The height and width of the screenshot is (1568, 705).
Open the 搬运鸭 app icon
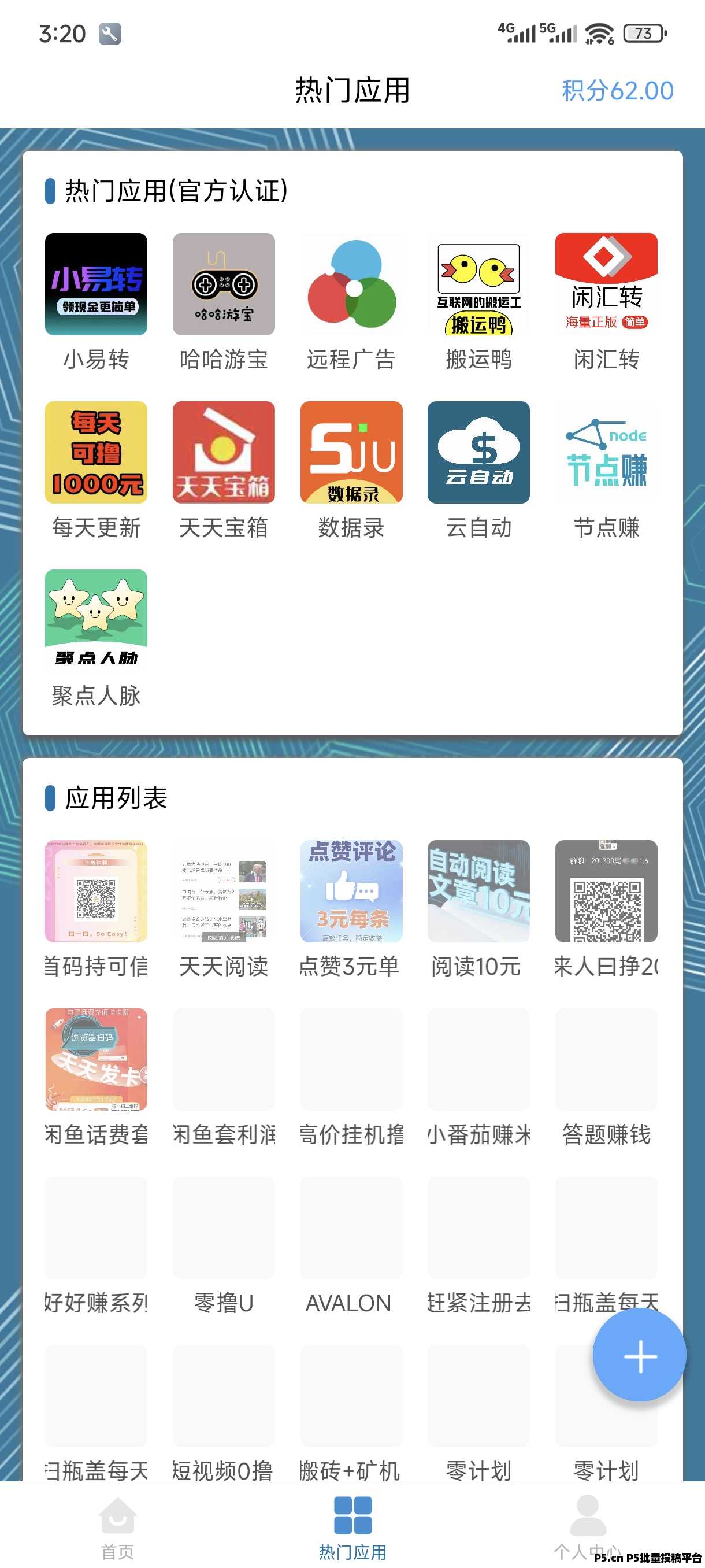click(478, 284)
